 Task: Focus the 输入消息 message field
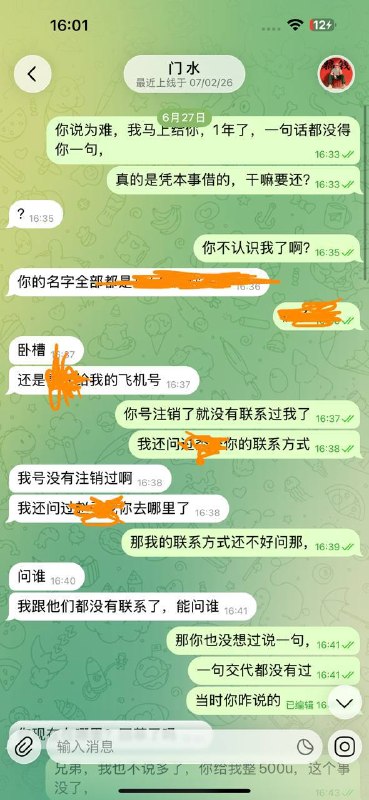[174, 747]
